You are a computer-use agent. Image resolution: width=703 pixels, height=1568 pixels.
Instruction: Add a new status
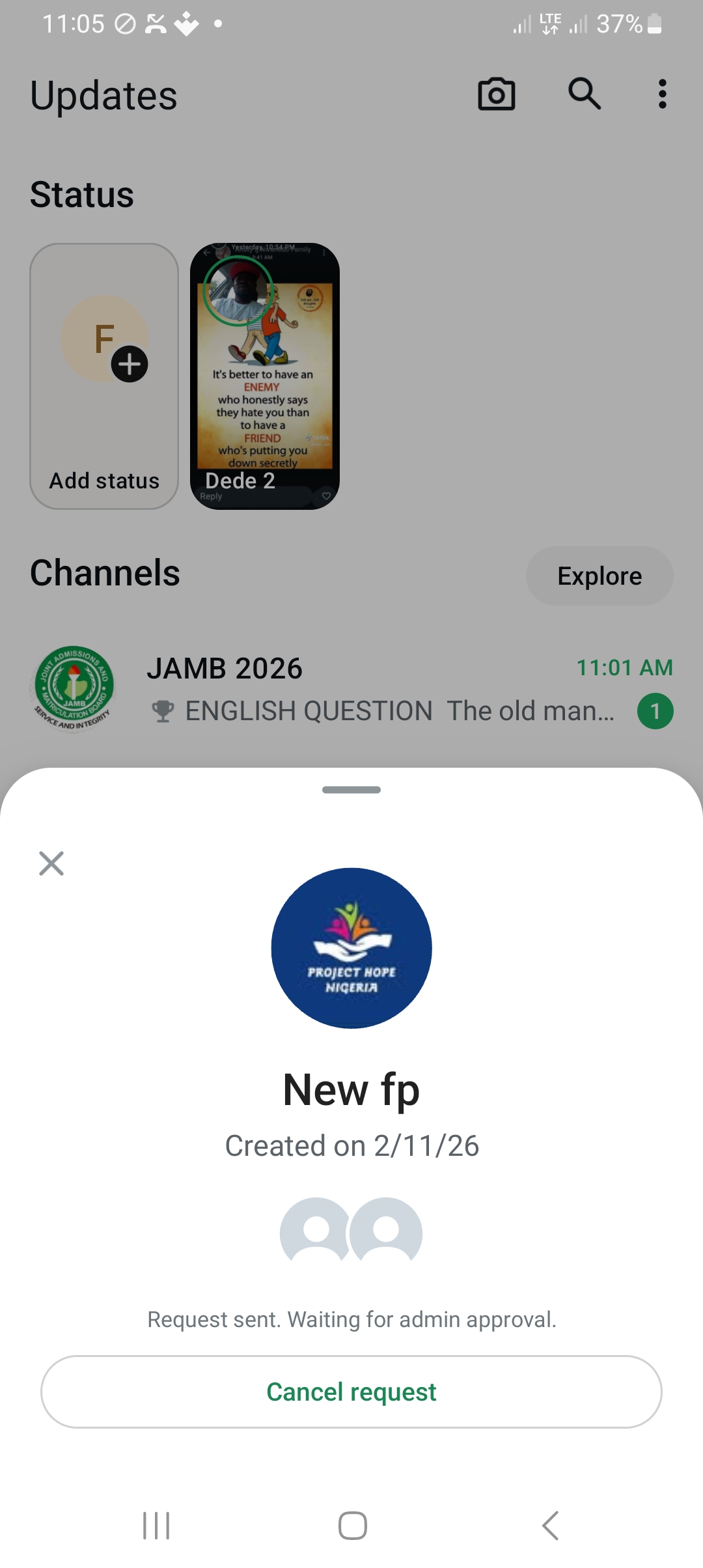click(x=104, y=376)
